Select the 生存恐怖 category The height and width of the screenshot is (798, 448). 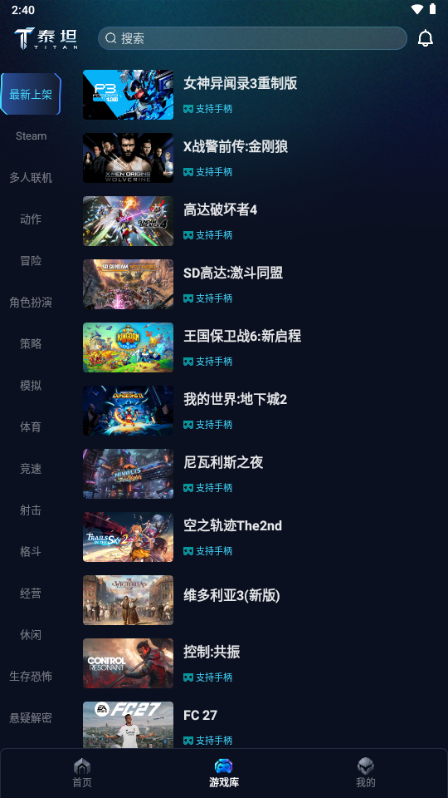(x=31, y=676)
